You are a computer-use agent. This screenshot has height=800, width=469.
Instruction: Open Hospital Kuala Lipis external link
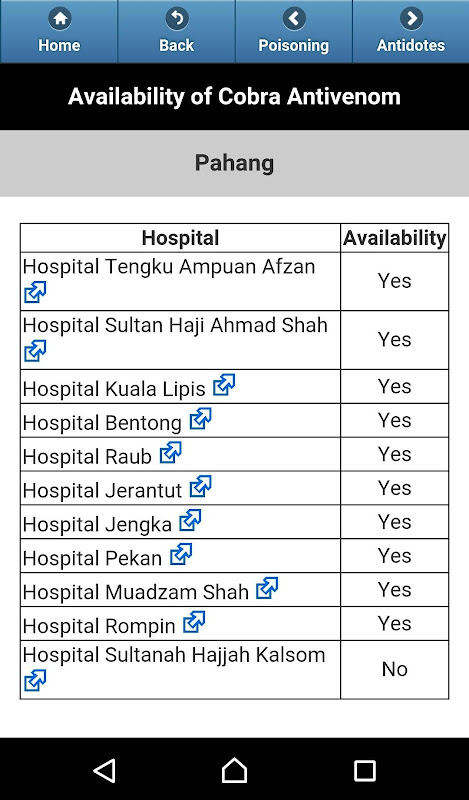(x=224, y=385)
